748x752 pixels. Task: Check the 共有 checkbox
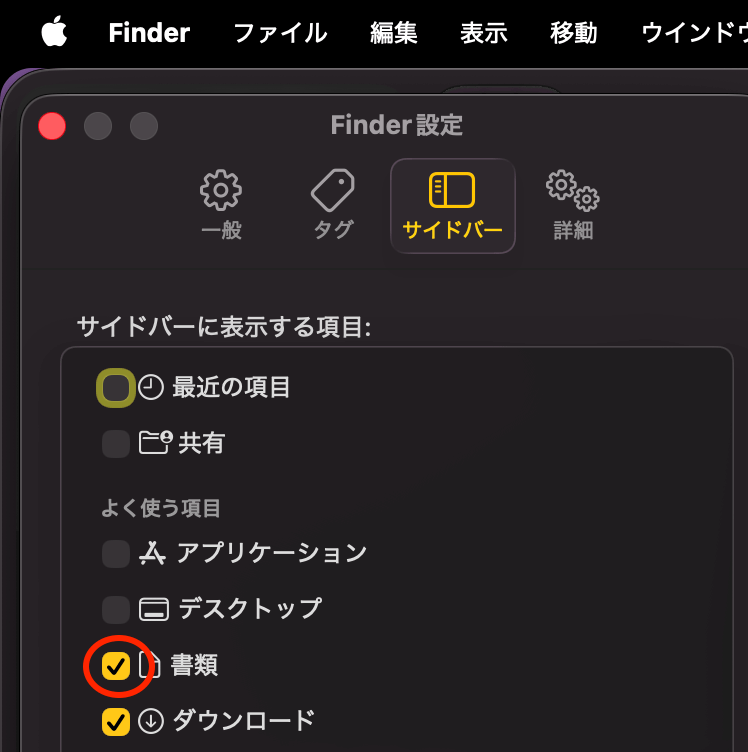tap(116, 444)
